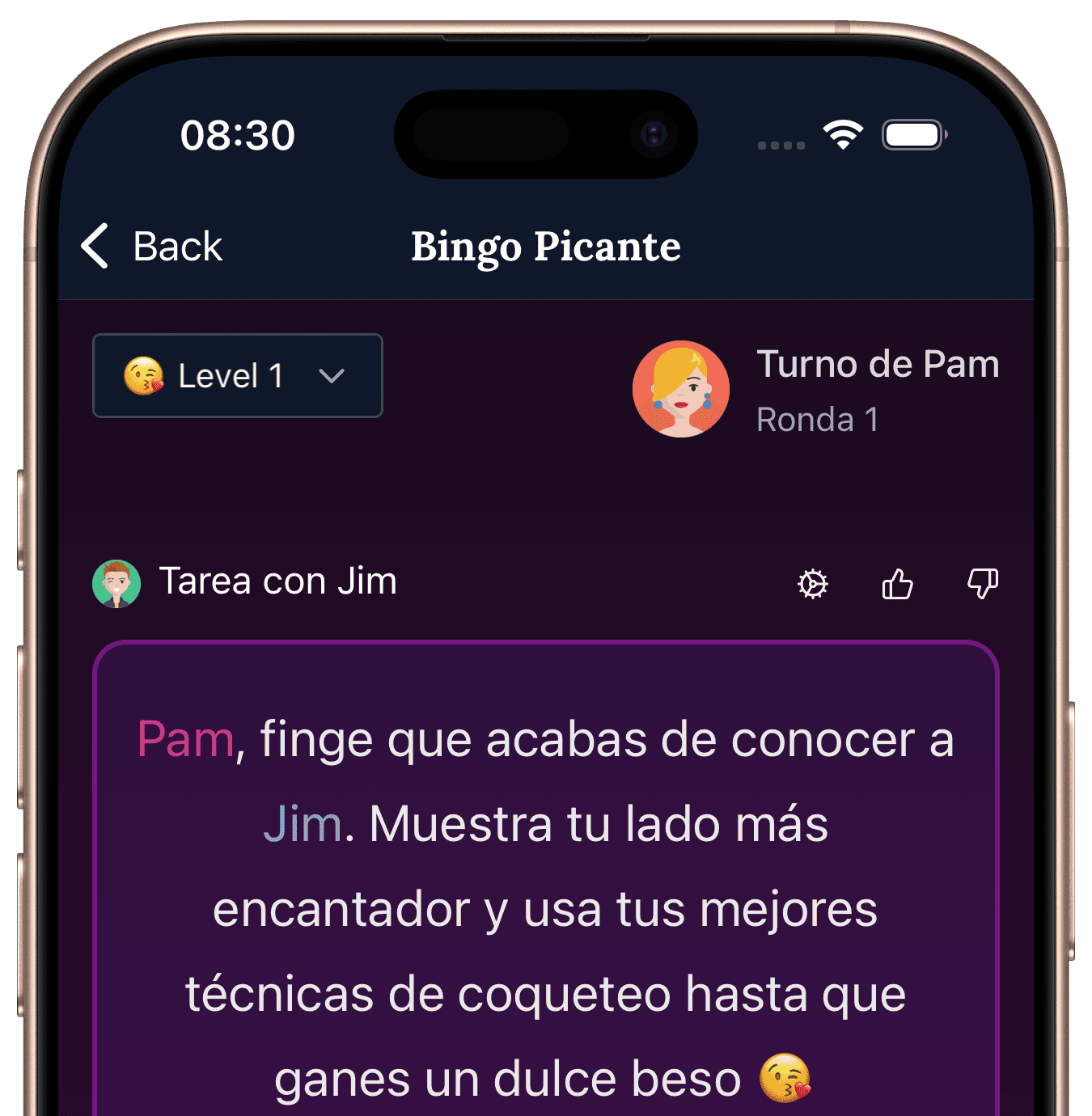This screenshot has height=1116, width=1092.
Task: Expand the Level 1 dropdown
Action: click(x=238, y=376)
